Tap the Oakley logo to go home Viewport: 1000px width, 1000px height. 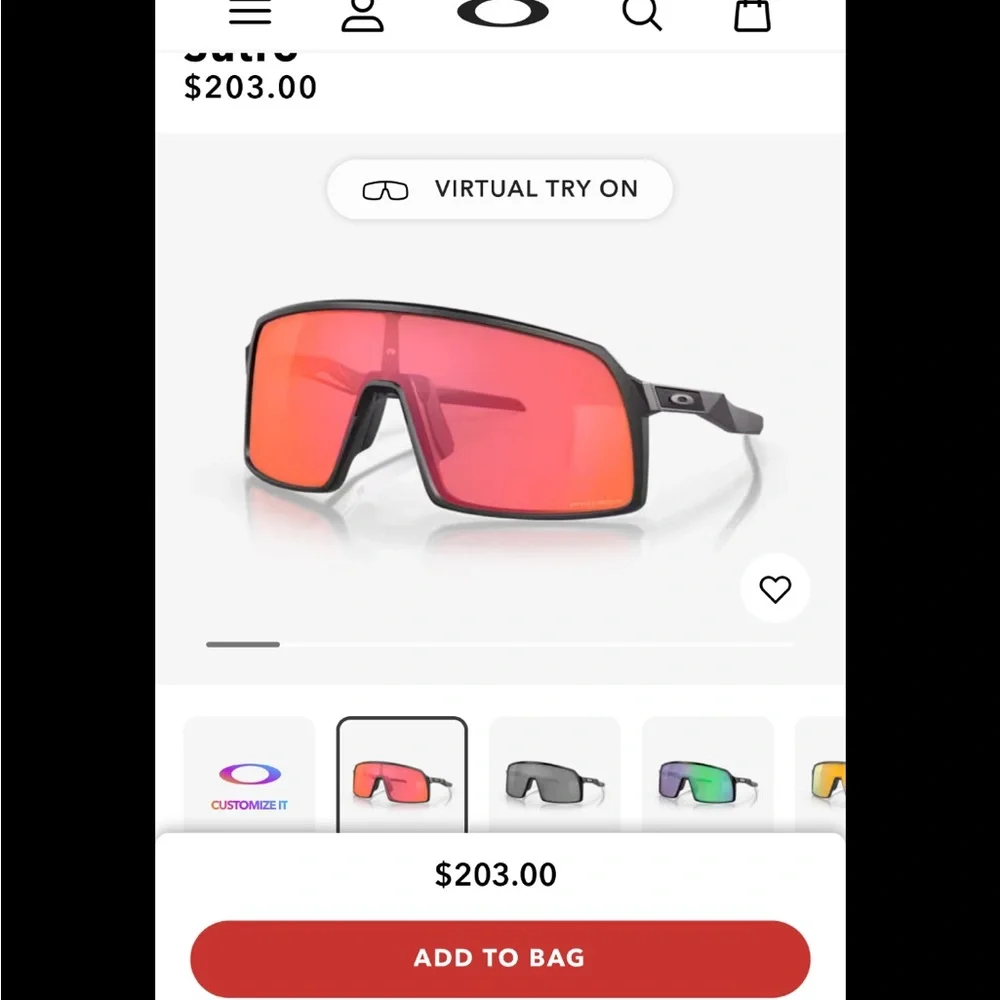[502, 12]
